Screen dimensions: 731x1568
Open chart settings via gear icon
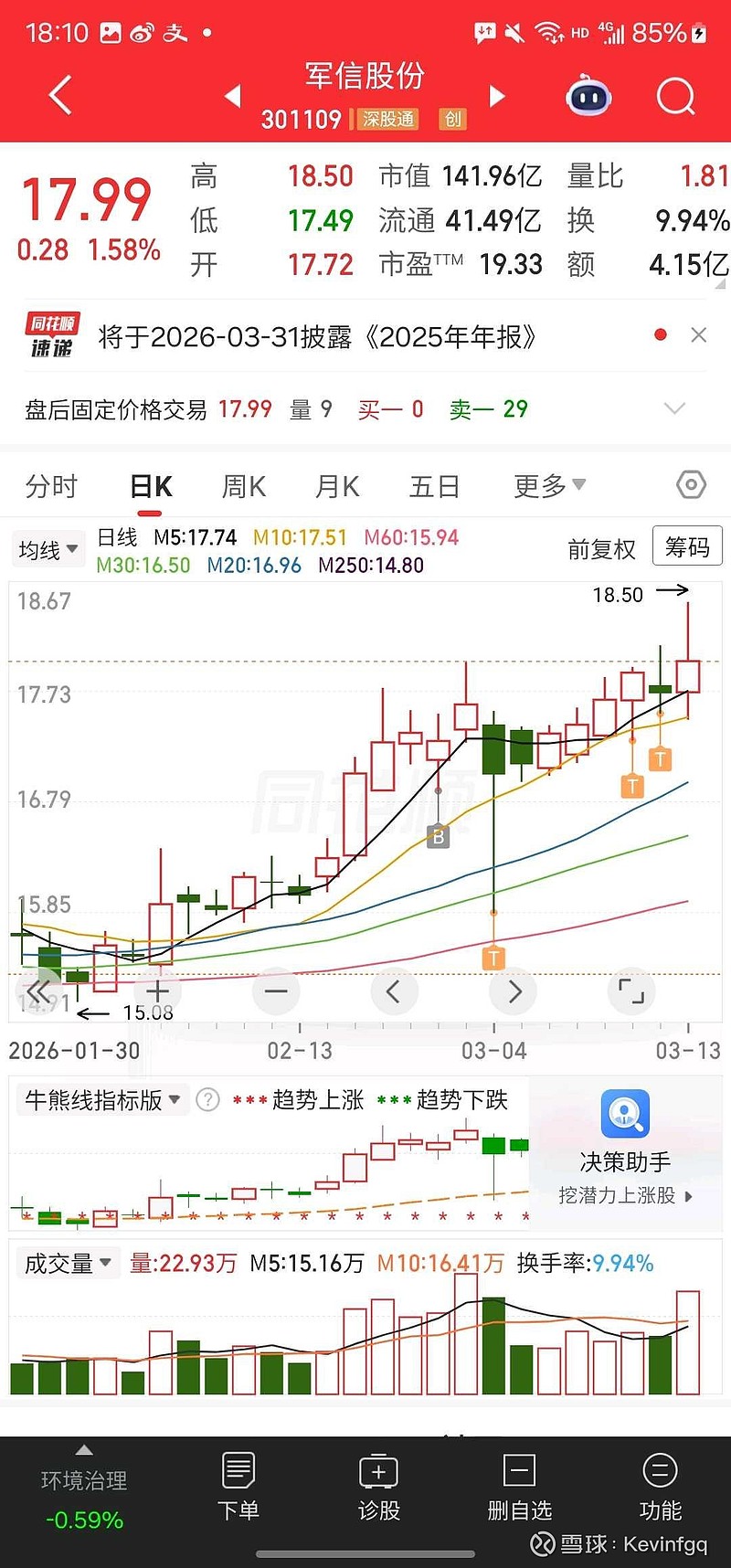691,485
